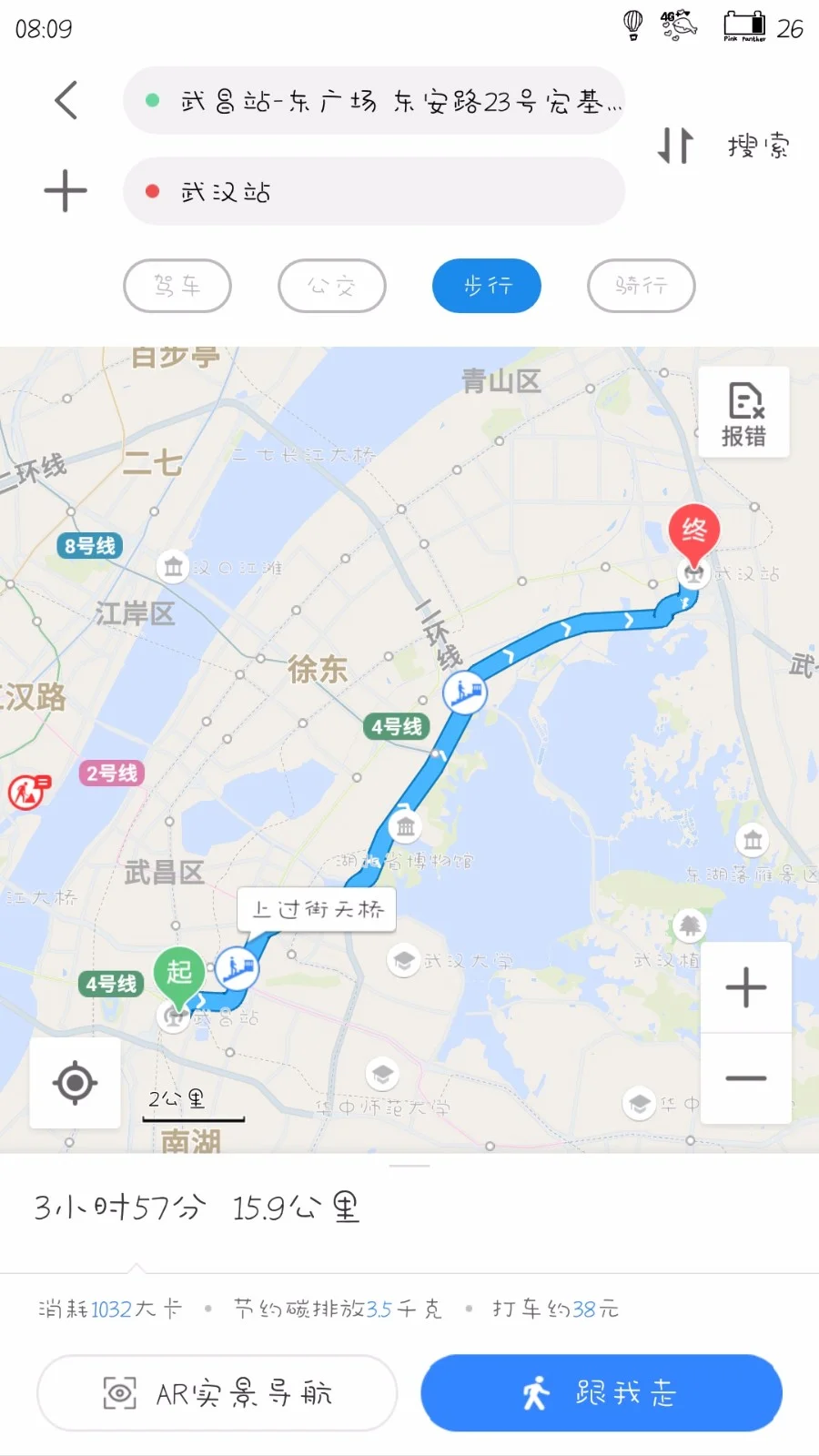Select the destination marker 终 on the map
819x1456 pixels.
pos(694,532)
